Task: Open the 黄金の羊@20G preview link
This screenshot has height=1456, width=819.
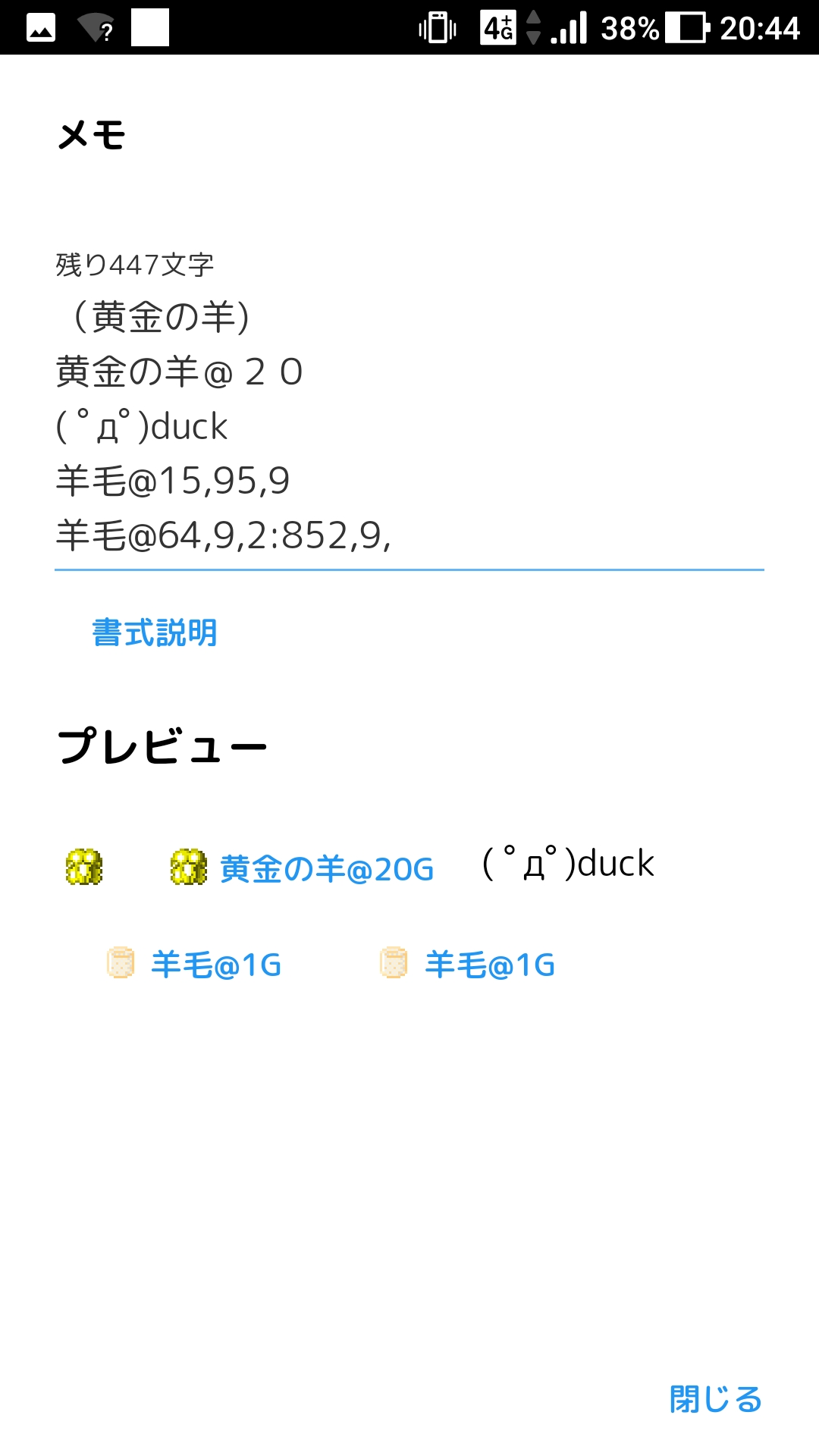Action: (327, 868)
